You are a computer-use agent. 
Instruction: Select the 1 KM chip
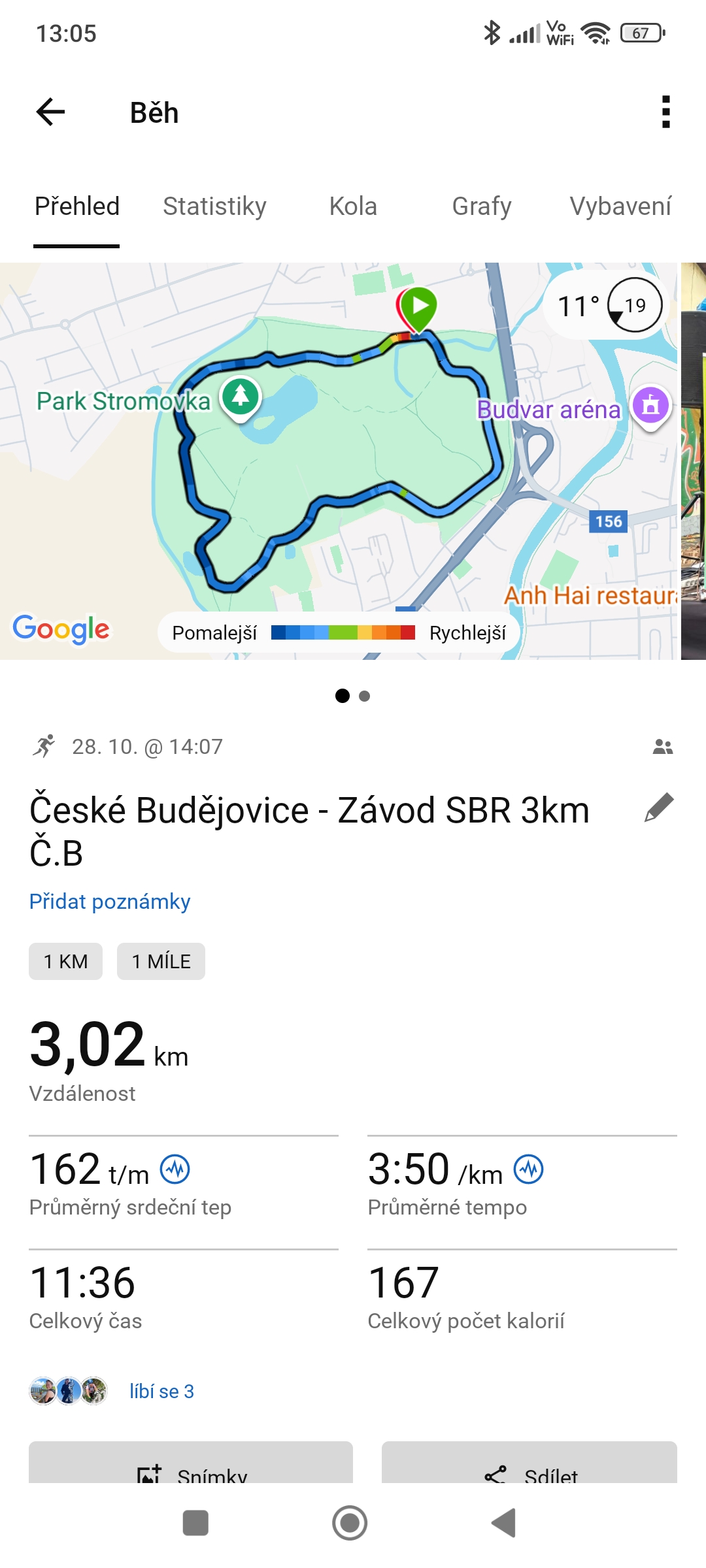pyautogui.click(x=65, y=961)
